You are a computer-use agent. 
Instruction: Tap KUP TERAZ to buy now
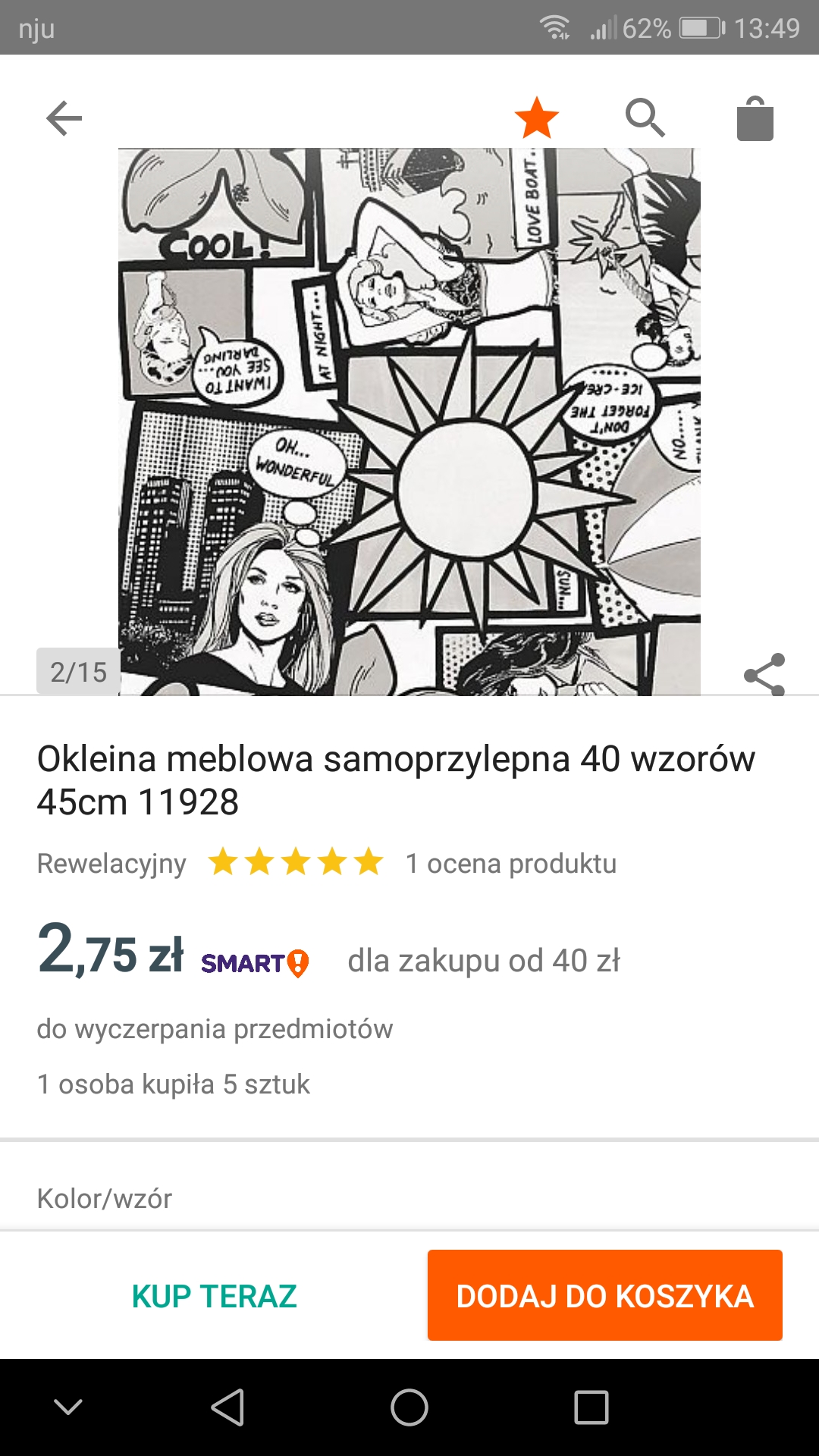pyautogui.click(x=214, y=1296)
